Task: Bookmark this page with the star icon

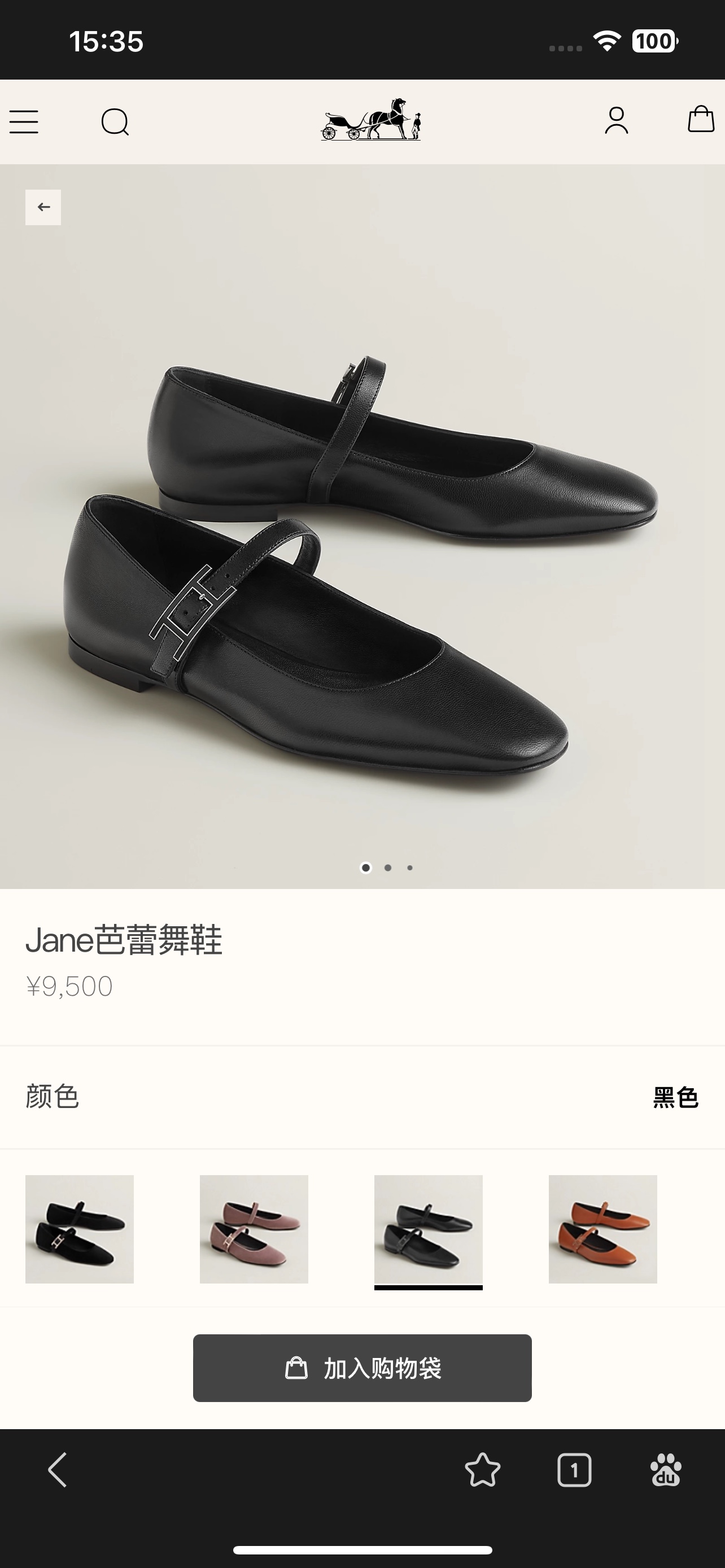Action: (482, 1470)
